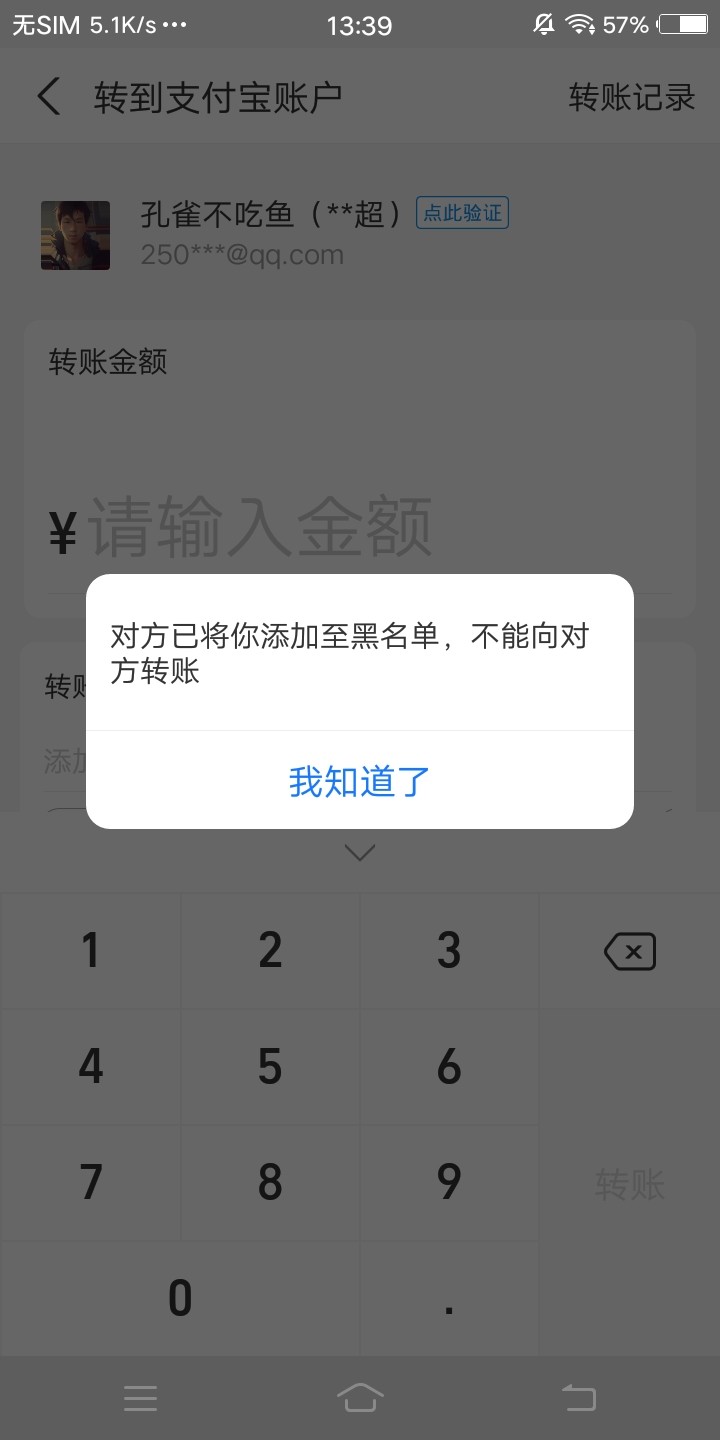Insert a decimal point from the keypad
720x1440 pixels.
tap(449, 1298)
